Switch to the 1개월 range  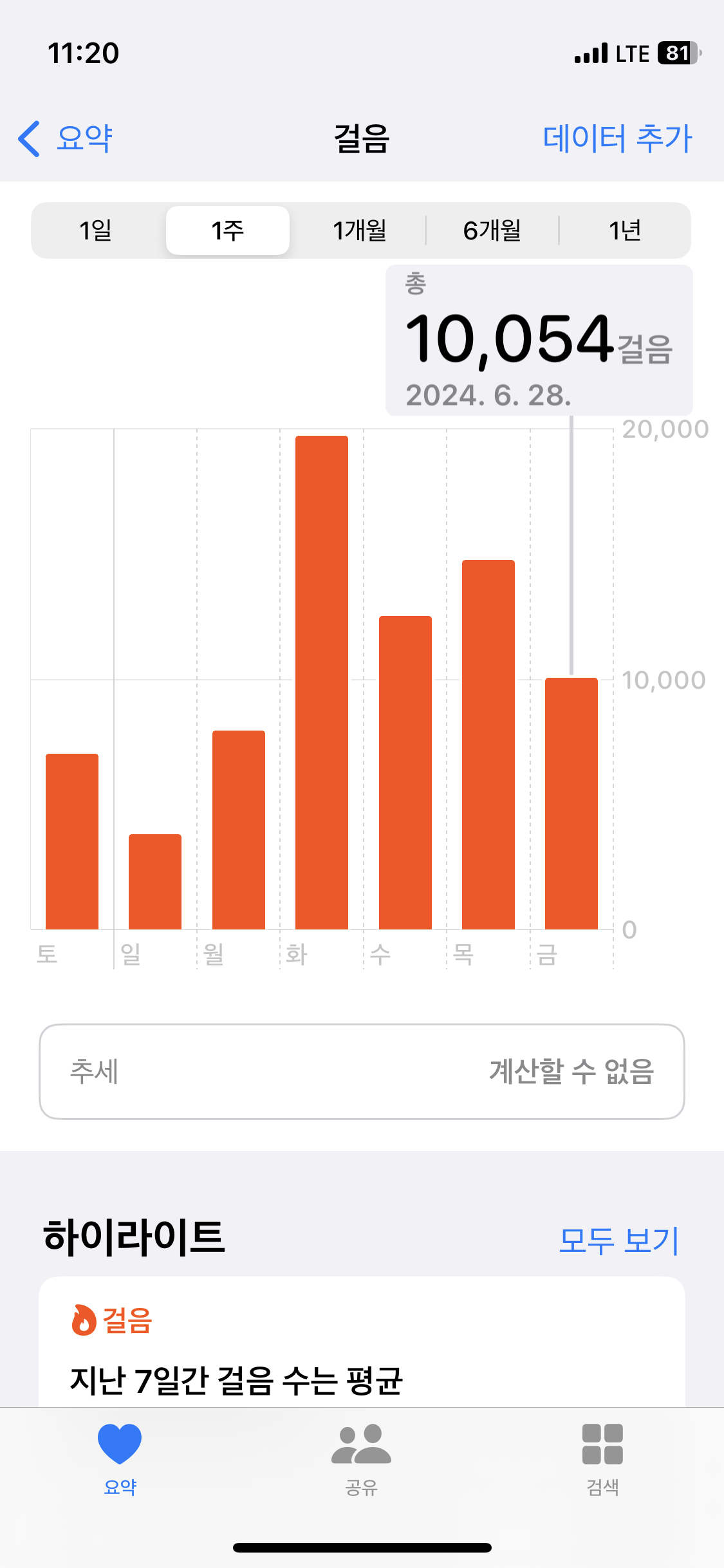point(359,230)
